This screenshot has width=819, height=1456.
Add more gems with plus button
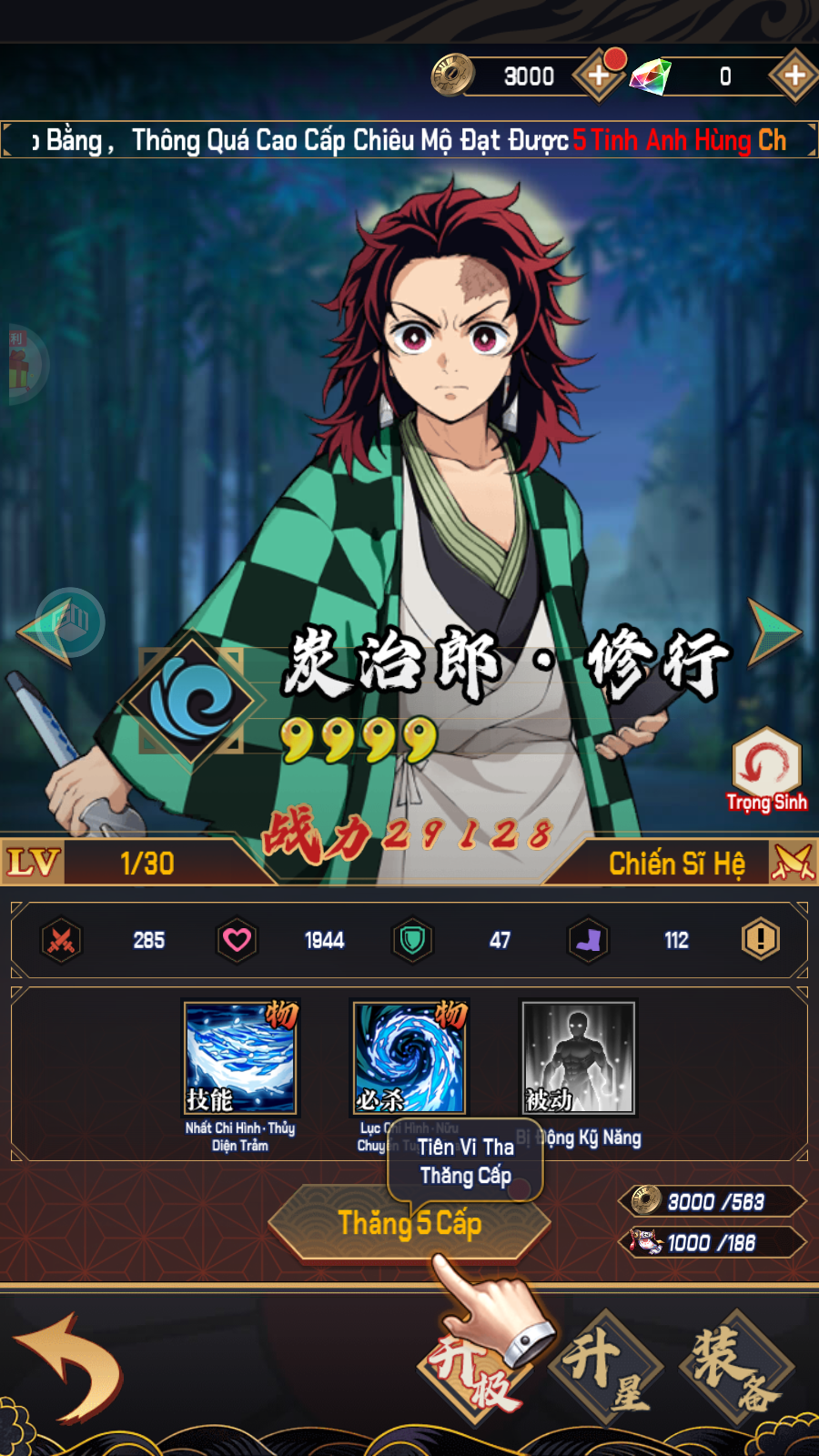[x=794, y=76]
